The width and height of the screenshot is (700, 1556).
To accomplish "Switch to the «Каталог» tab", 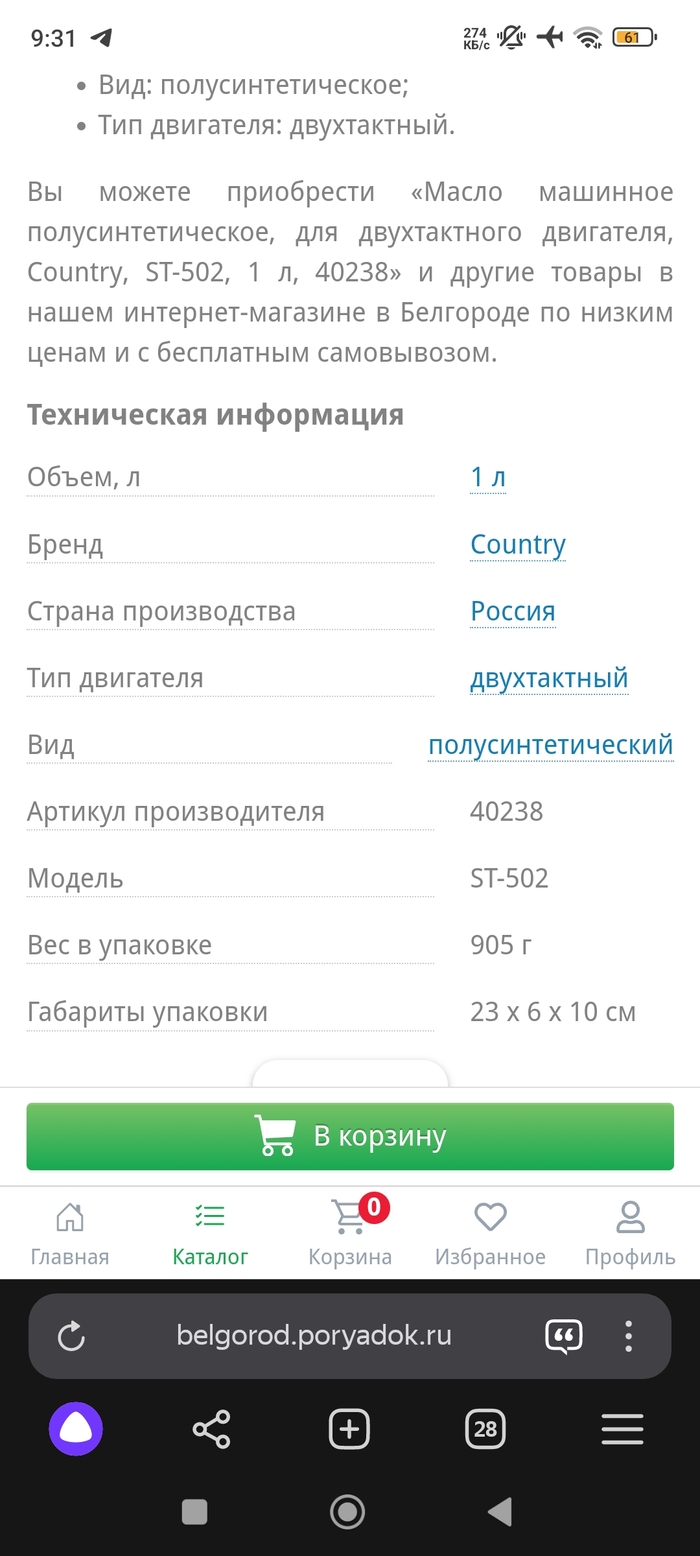I will [x=210, y=1234].
